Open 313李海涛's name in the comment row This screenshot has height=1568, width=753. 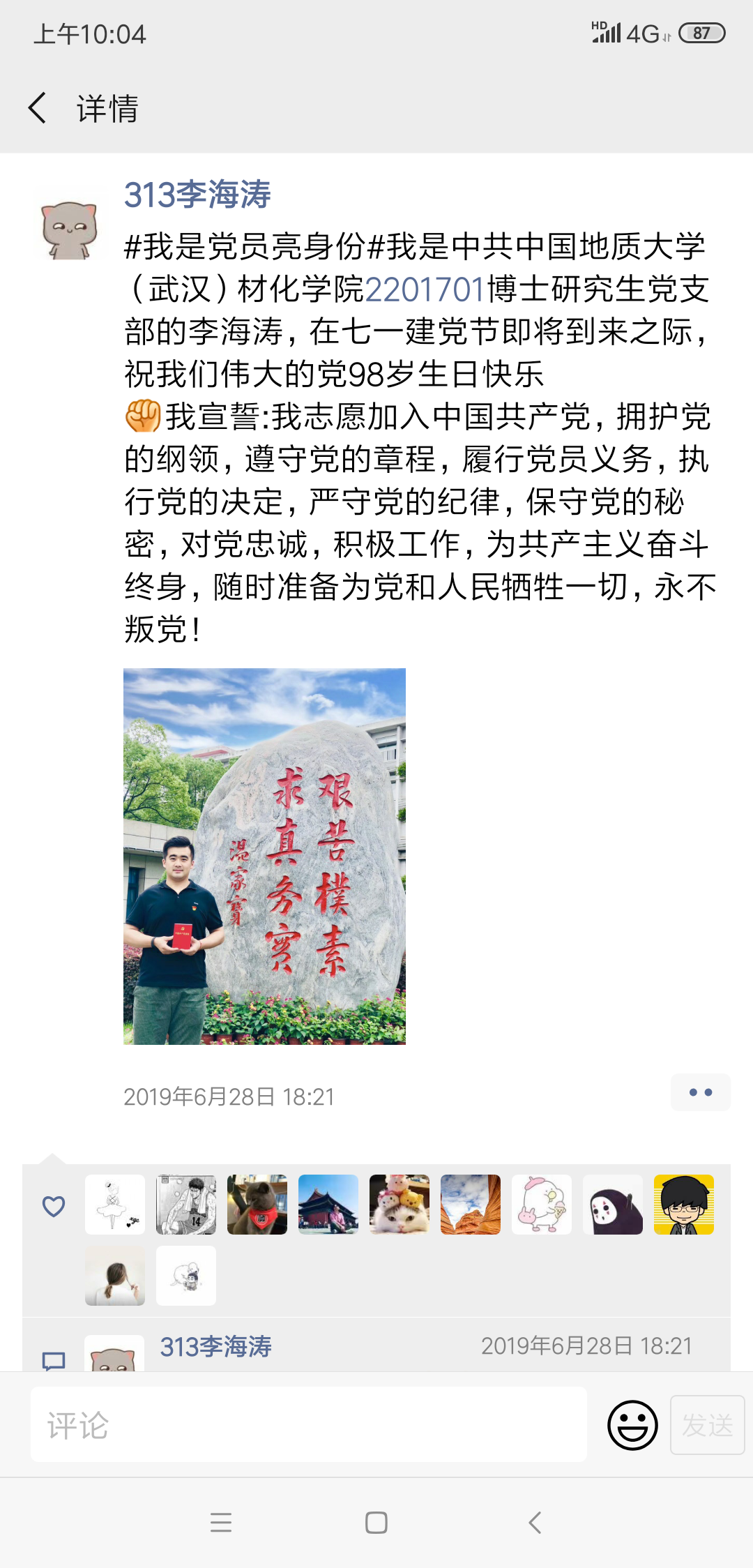click(216, 1346)
